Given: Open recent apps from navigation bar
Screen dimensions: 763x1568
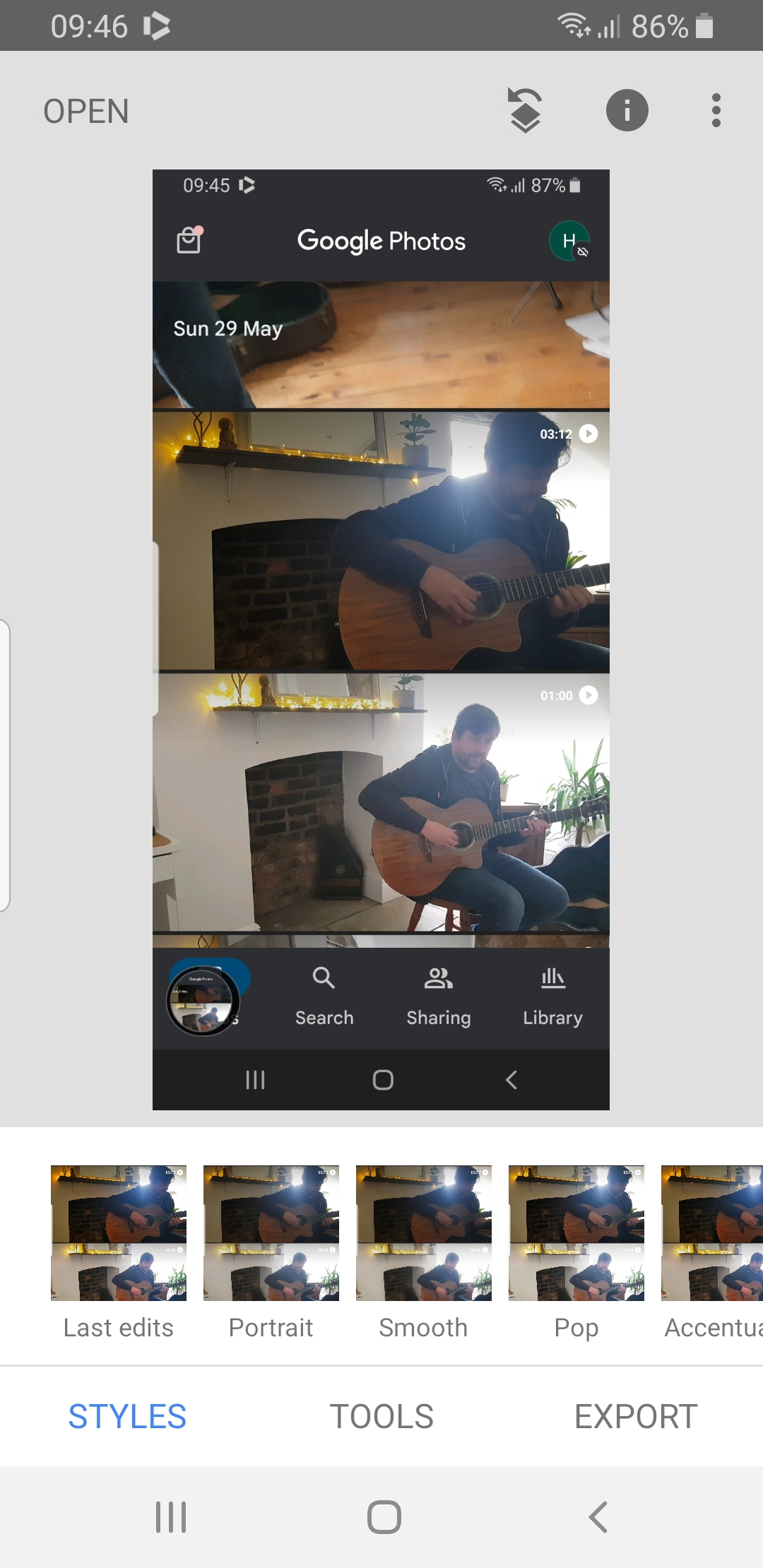Looking at the screenshot, I should [x=171, y=1517].
